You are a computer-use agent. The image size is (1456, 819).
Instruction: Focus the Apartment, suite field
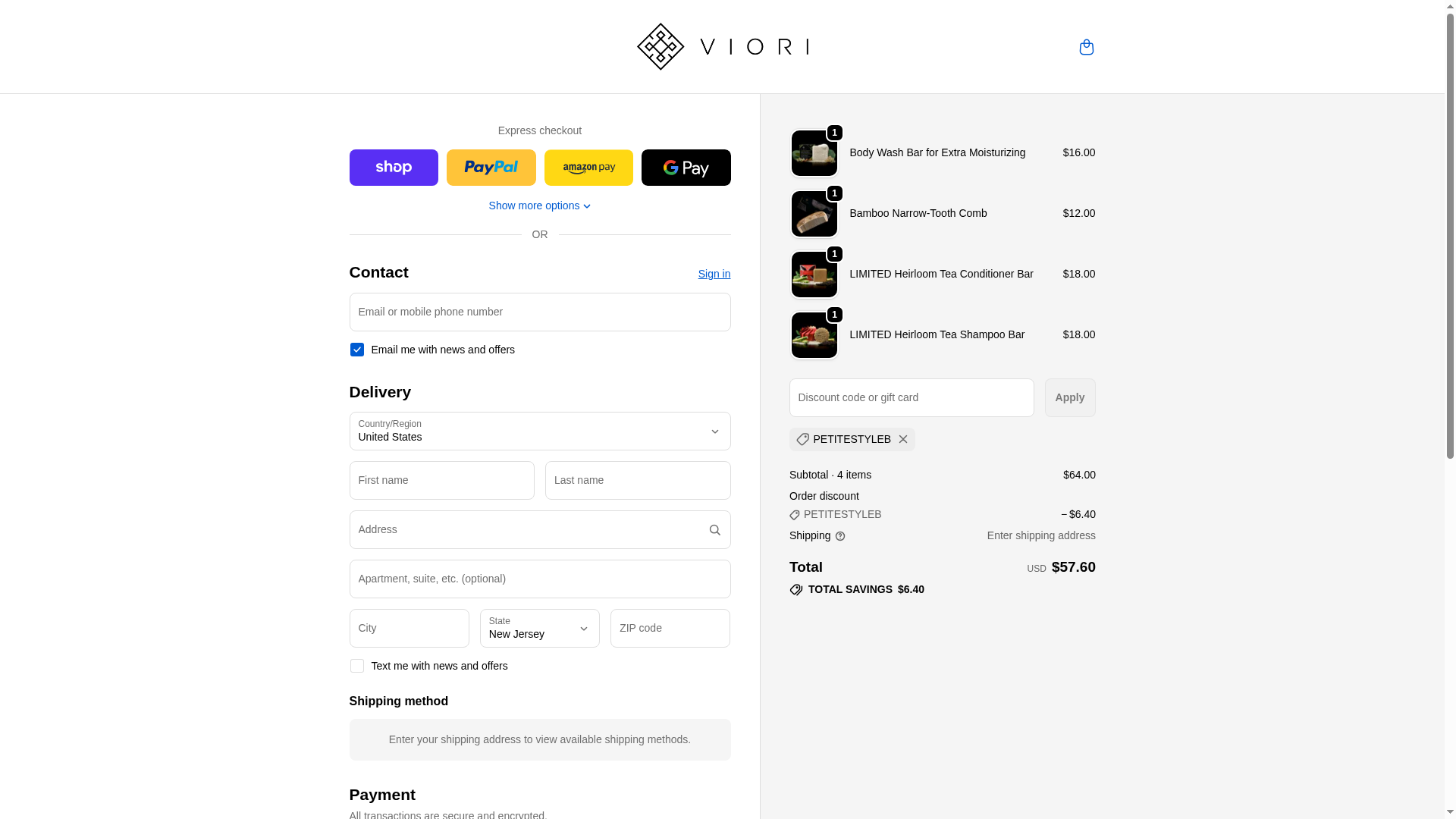pos(539,579)
